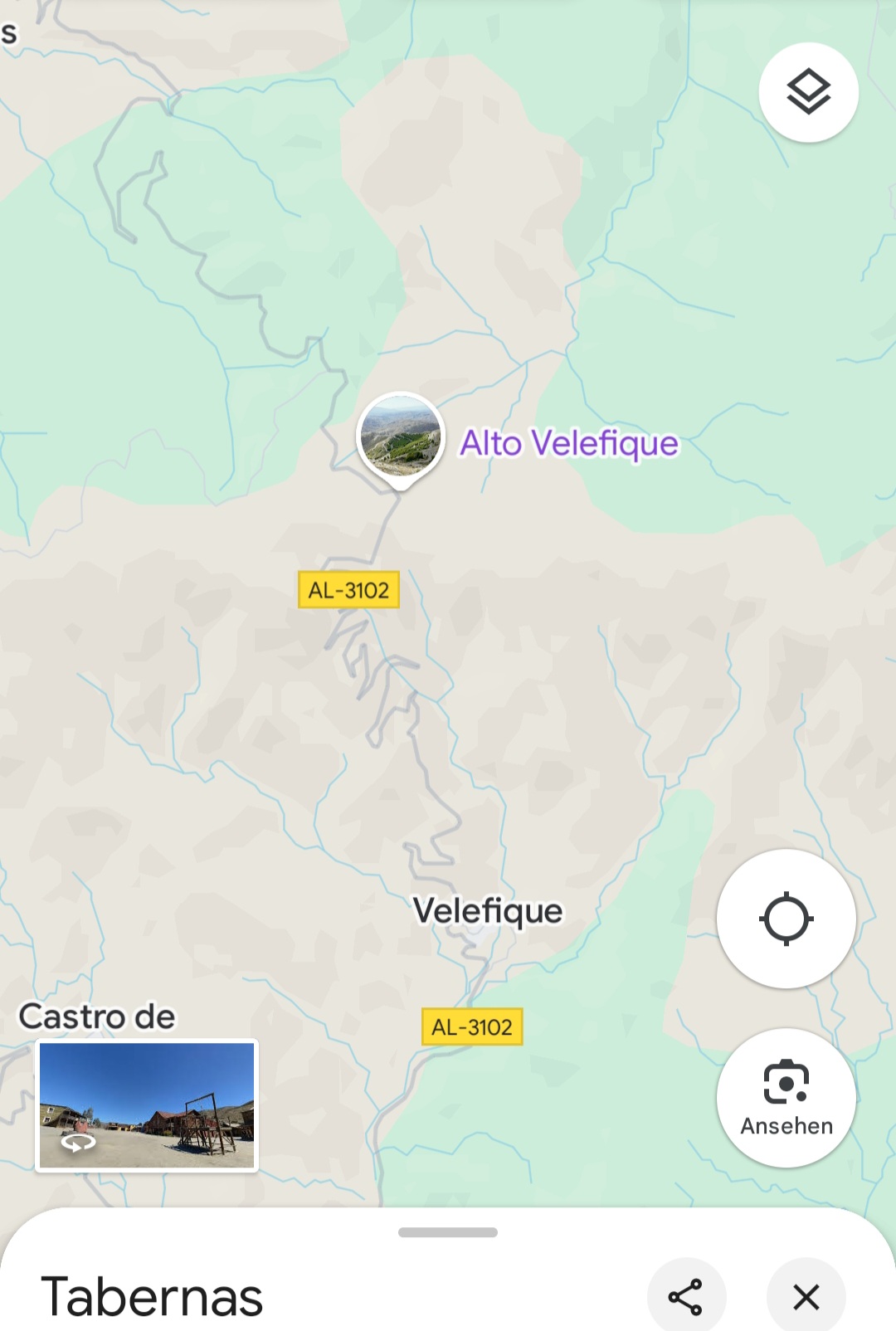Tap the bottom sheet drag handle
This screenshot has height=1331, width=896.
[448, 1232]
